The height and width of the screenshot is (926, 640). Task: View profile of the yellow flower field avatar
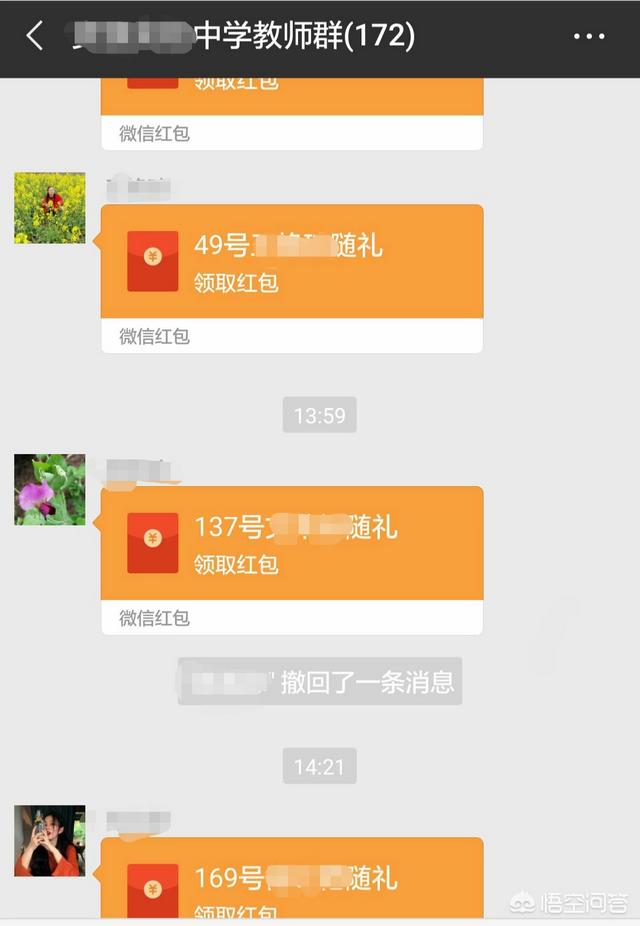tap(50, 208)
